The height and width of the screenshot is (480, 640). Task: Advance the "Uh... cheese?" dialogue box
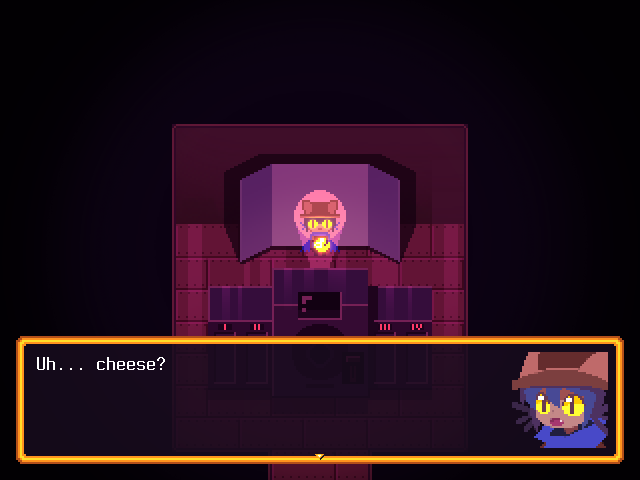click(x=320, y=456)
